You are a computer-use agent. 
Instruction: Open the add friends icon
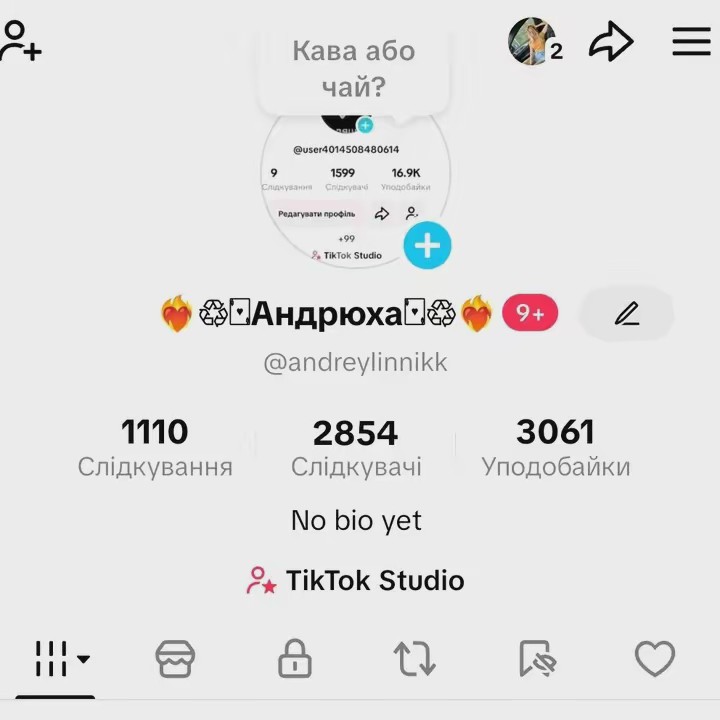(21, 41)
